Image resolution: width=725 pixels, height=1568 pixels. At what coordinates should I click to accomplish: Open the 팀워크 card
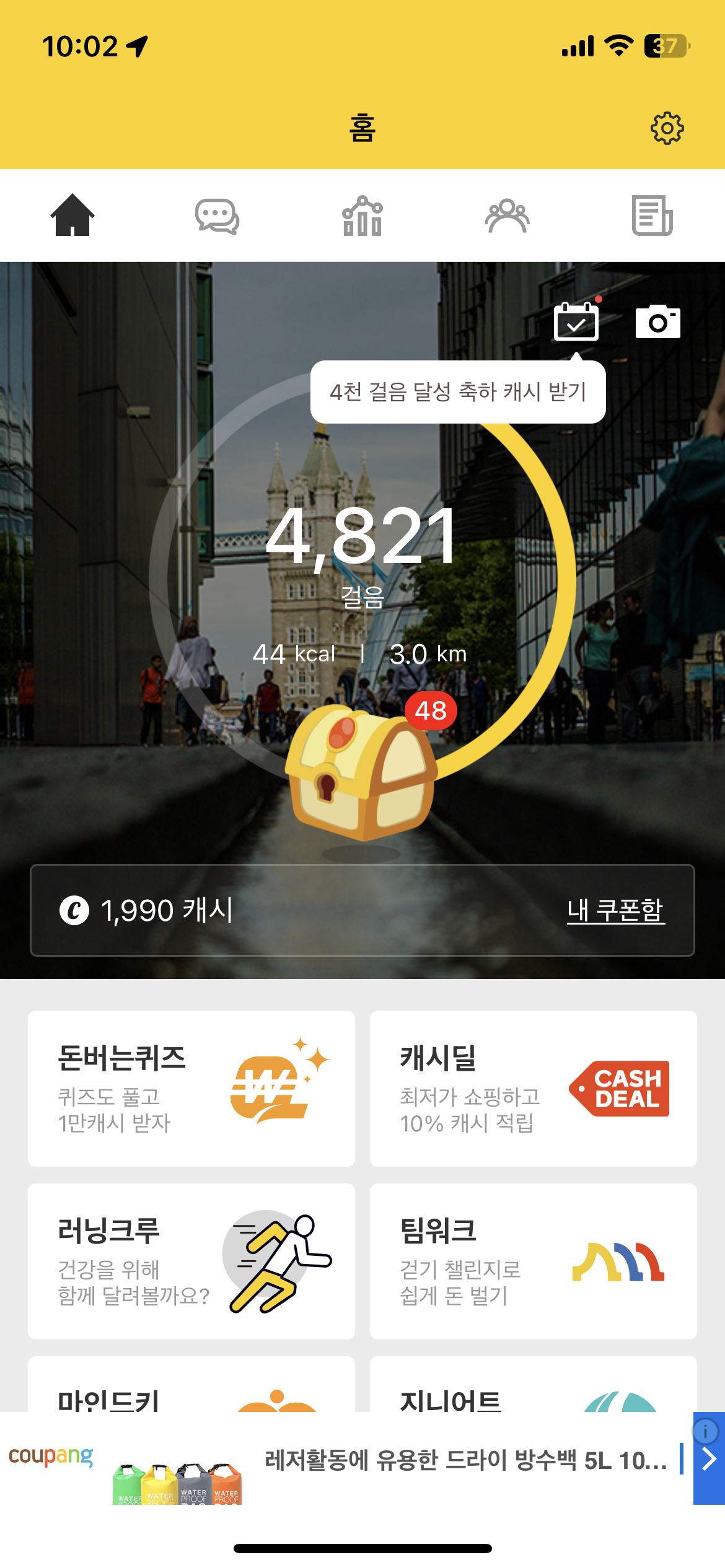click(533, 1261)
